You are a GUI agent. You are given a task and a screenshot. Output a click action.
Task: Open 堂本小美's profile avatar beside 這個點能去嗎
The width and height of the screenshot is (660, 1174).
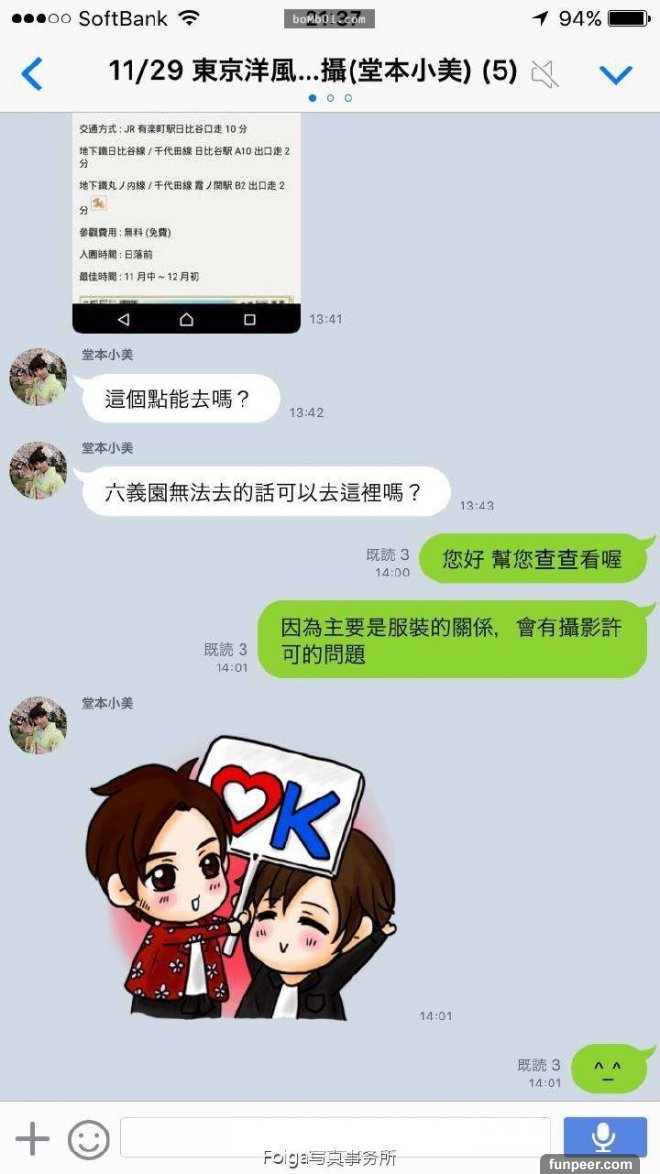[x=38, y=377]
